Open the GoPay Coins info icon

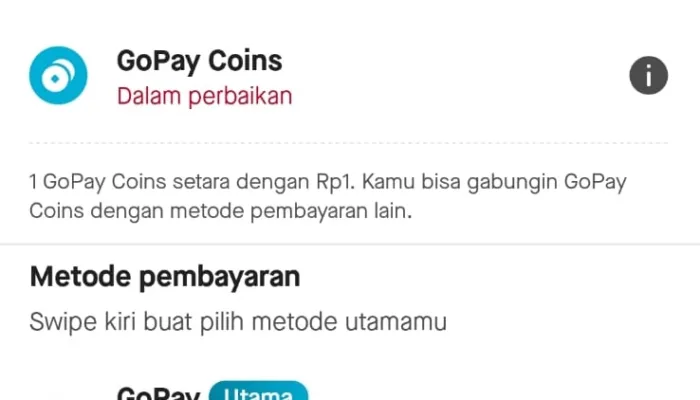coord(648,76)
